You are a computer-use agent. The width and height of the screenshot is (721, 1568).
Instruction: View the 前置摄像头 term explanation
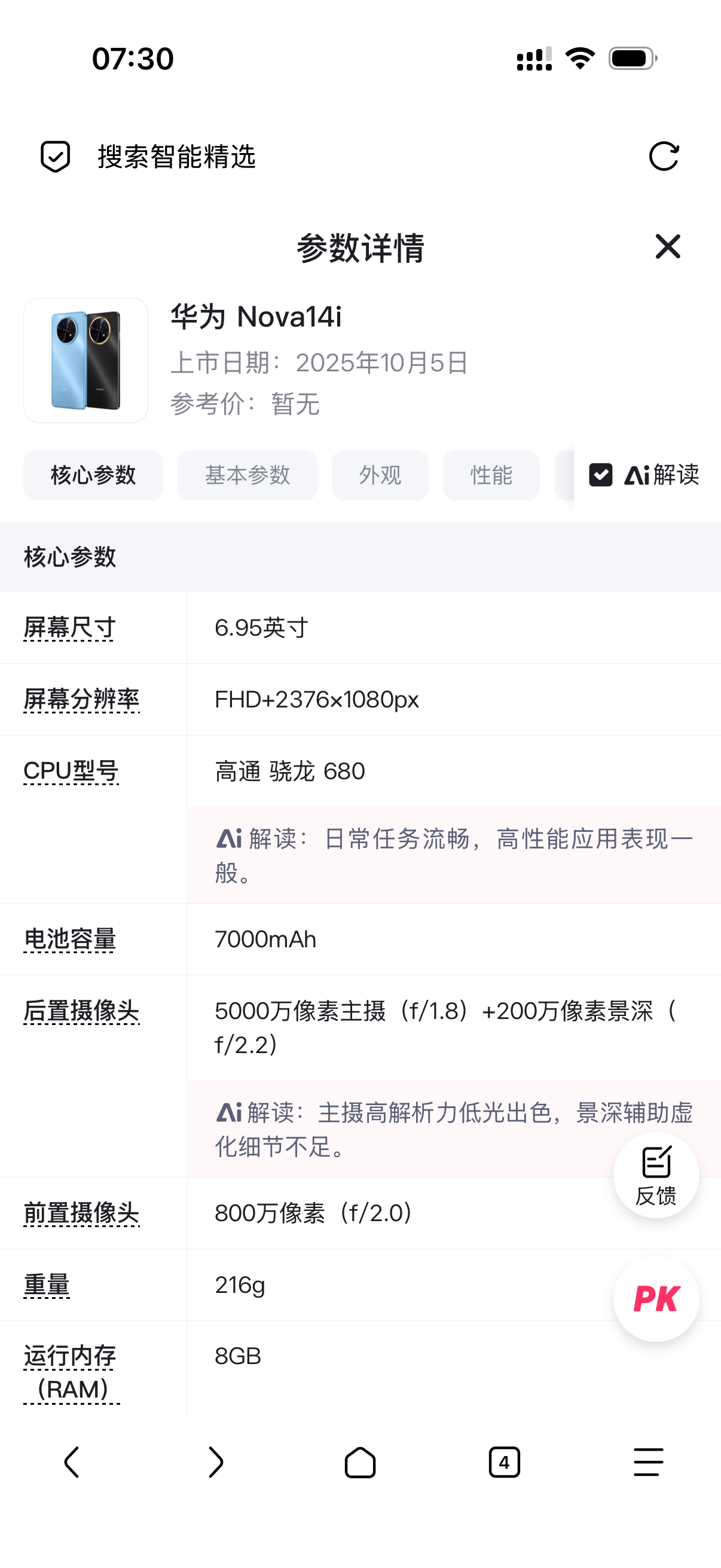click(x=81, y=1213)
